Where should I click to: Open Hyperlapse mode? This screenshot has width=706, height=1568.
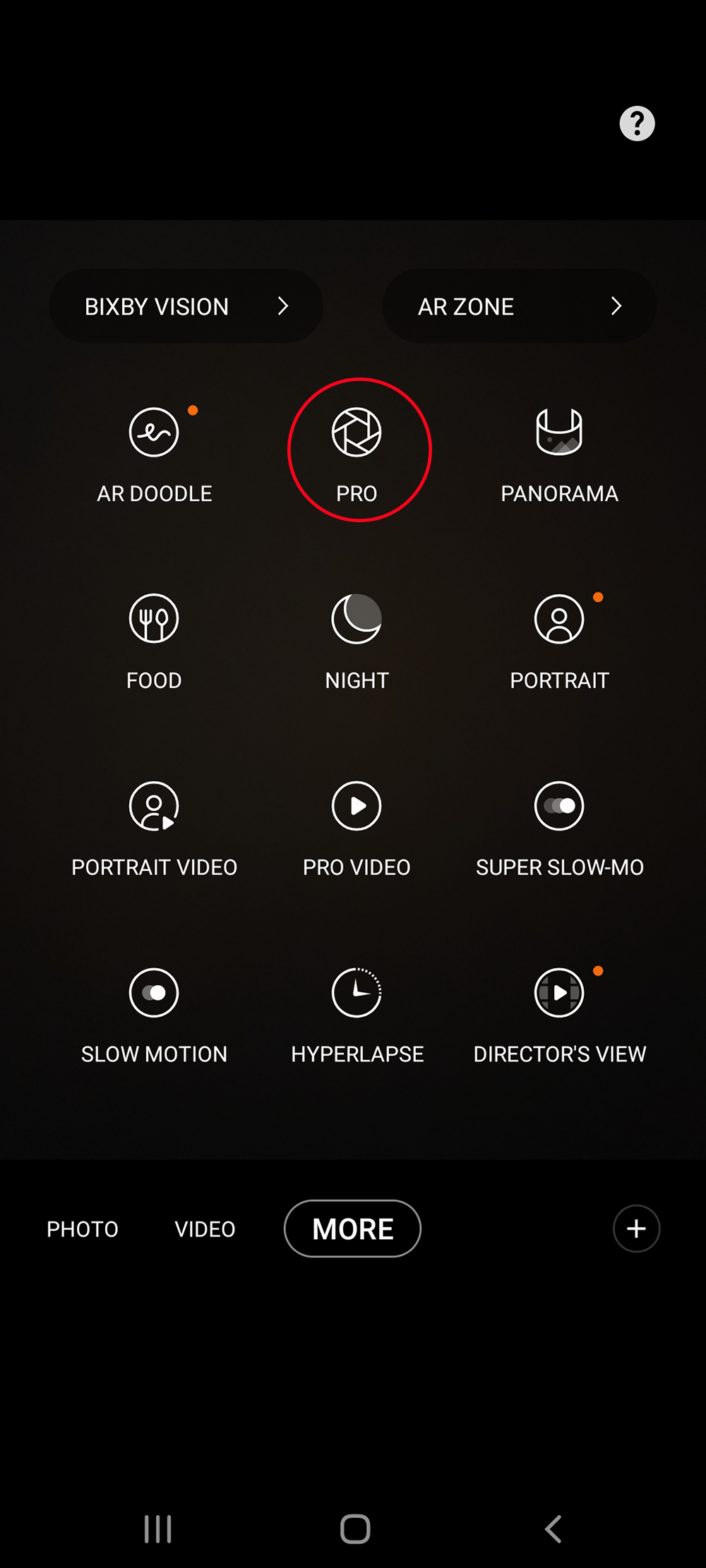357,1013
